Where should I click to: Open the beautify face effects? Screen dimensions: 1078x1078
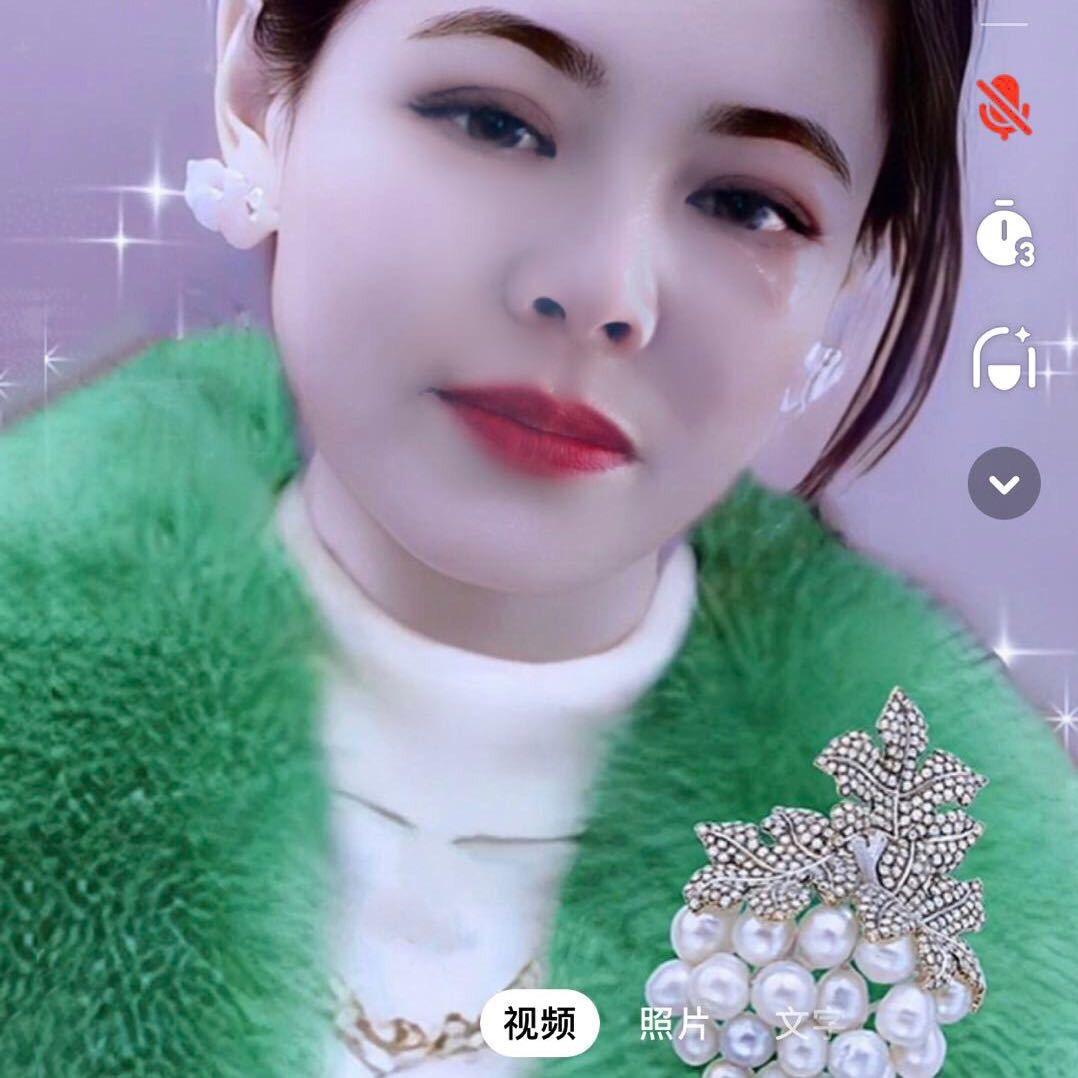pos(1003,358)
